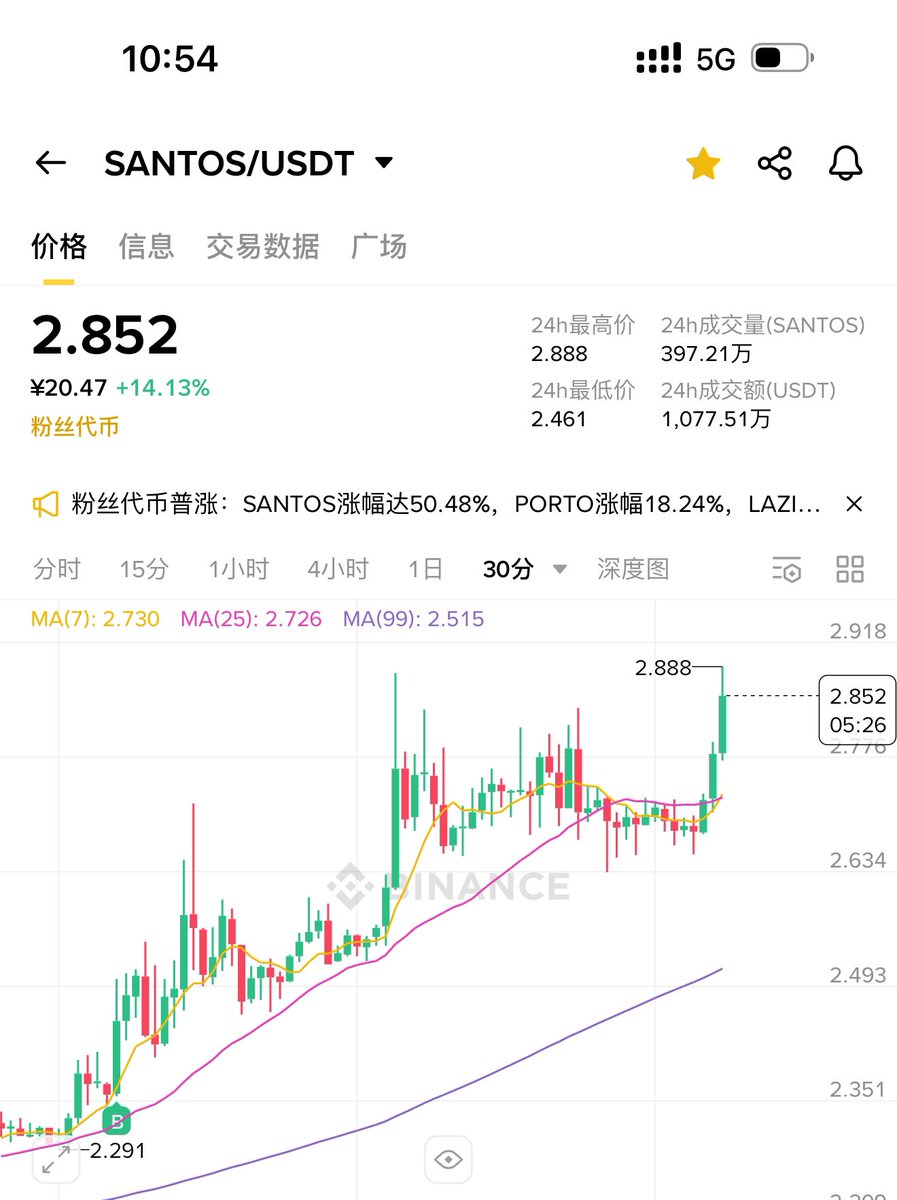
Task: Select the 价格 tab
Action: (x=59, y=246)
